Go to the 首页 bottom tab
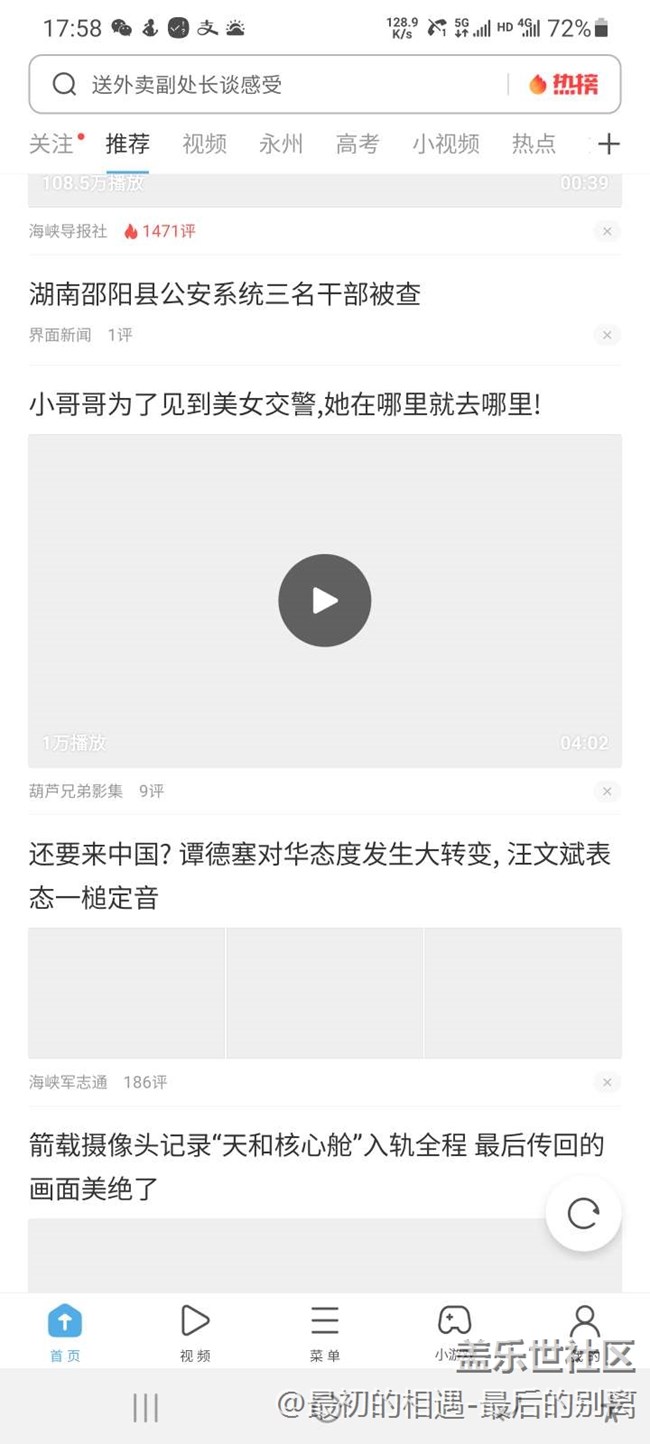 coord(65,1332)
